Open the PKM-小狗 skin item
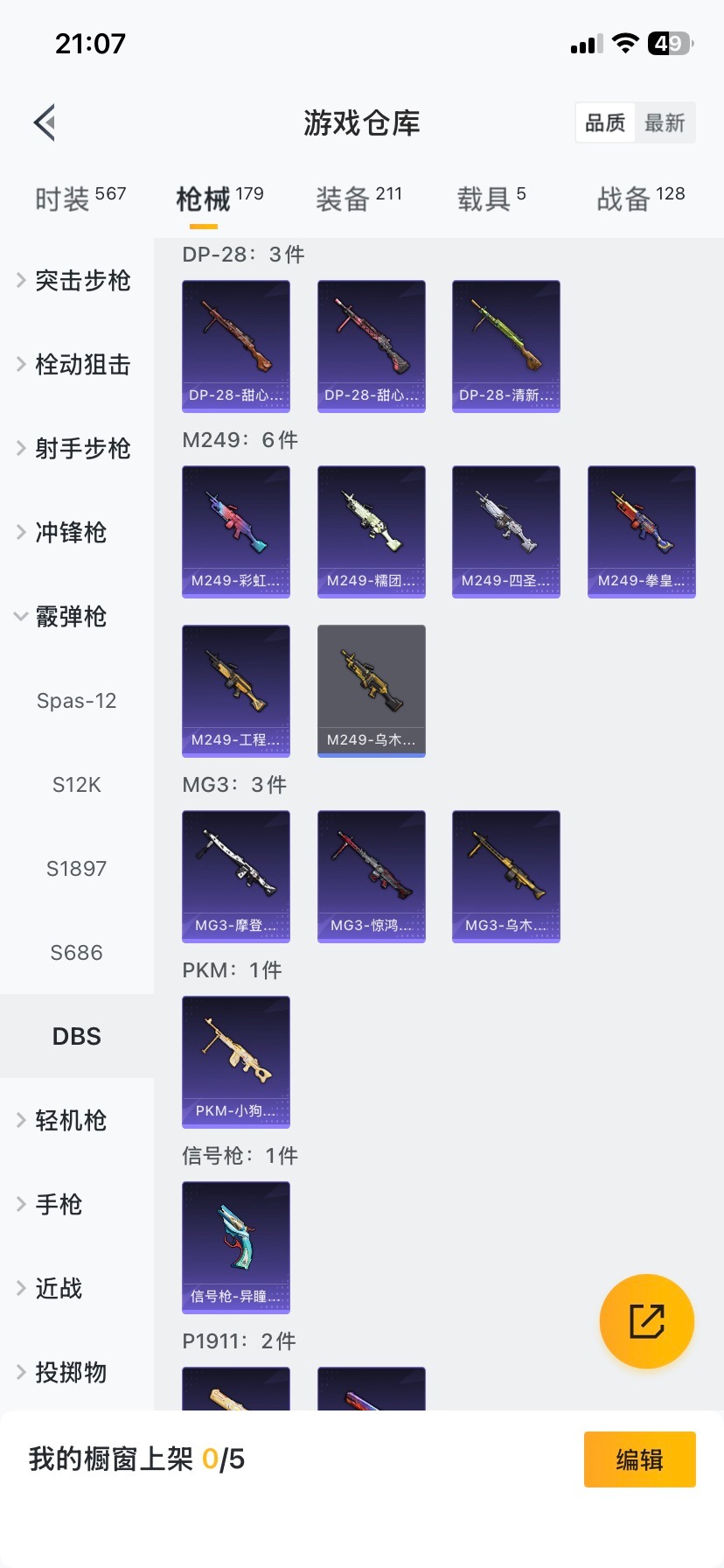 236,1061
